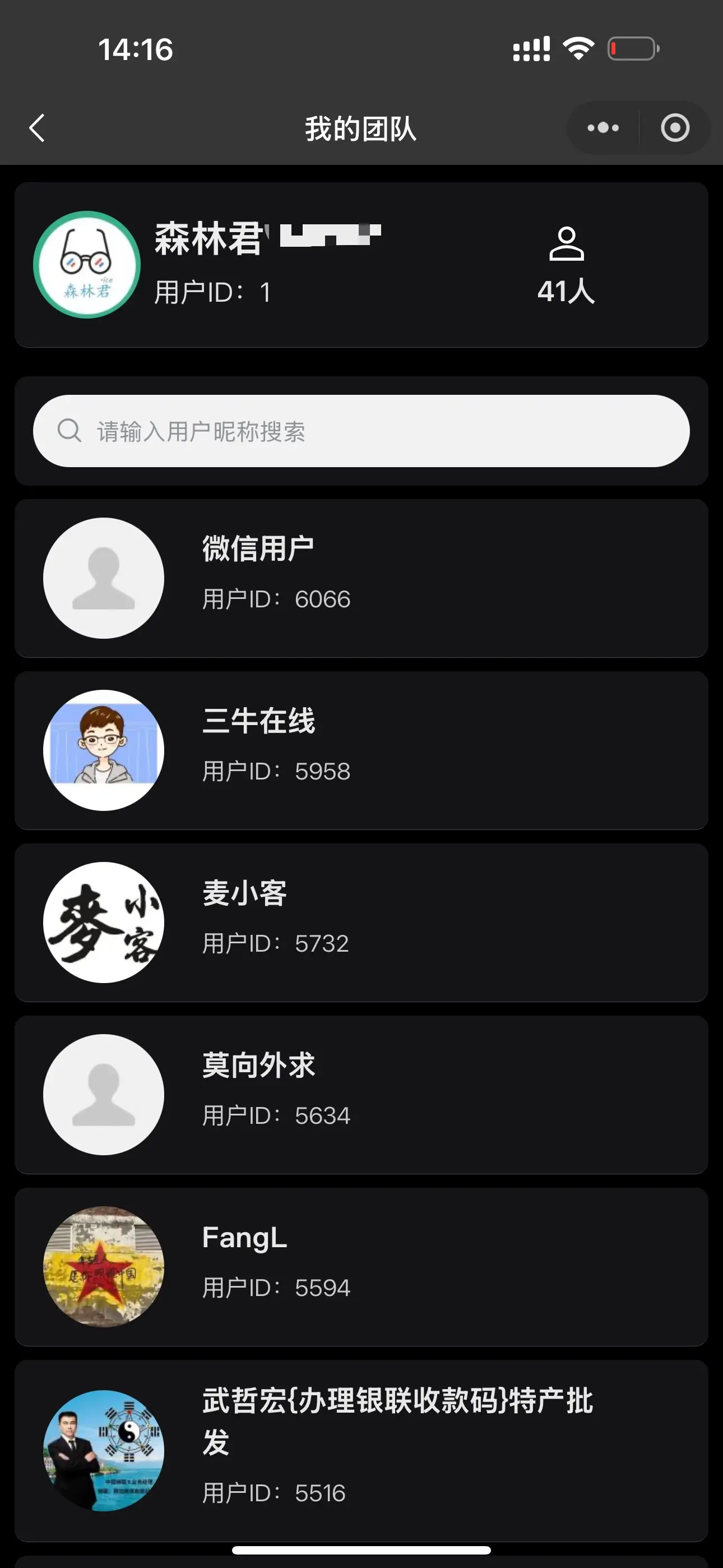Open team member 微信用户 with ID 6066
The height and width of the screenshot is (1568, 723).
point(361,578)
